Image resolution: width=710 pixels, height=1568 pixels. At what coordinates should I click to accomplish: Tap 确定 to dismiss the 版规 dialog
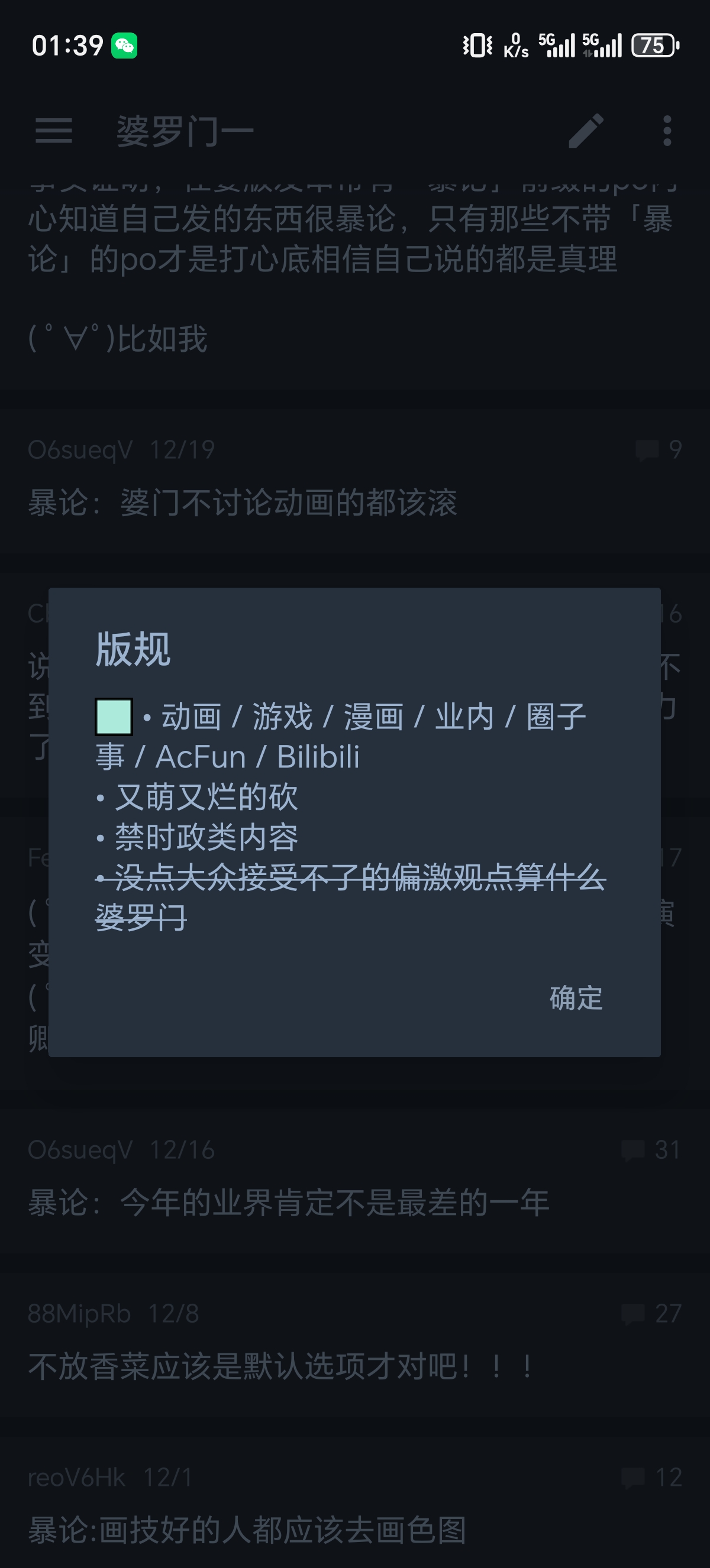(x=576, y=998)
